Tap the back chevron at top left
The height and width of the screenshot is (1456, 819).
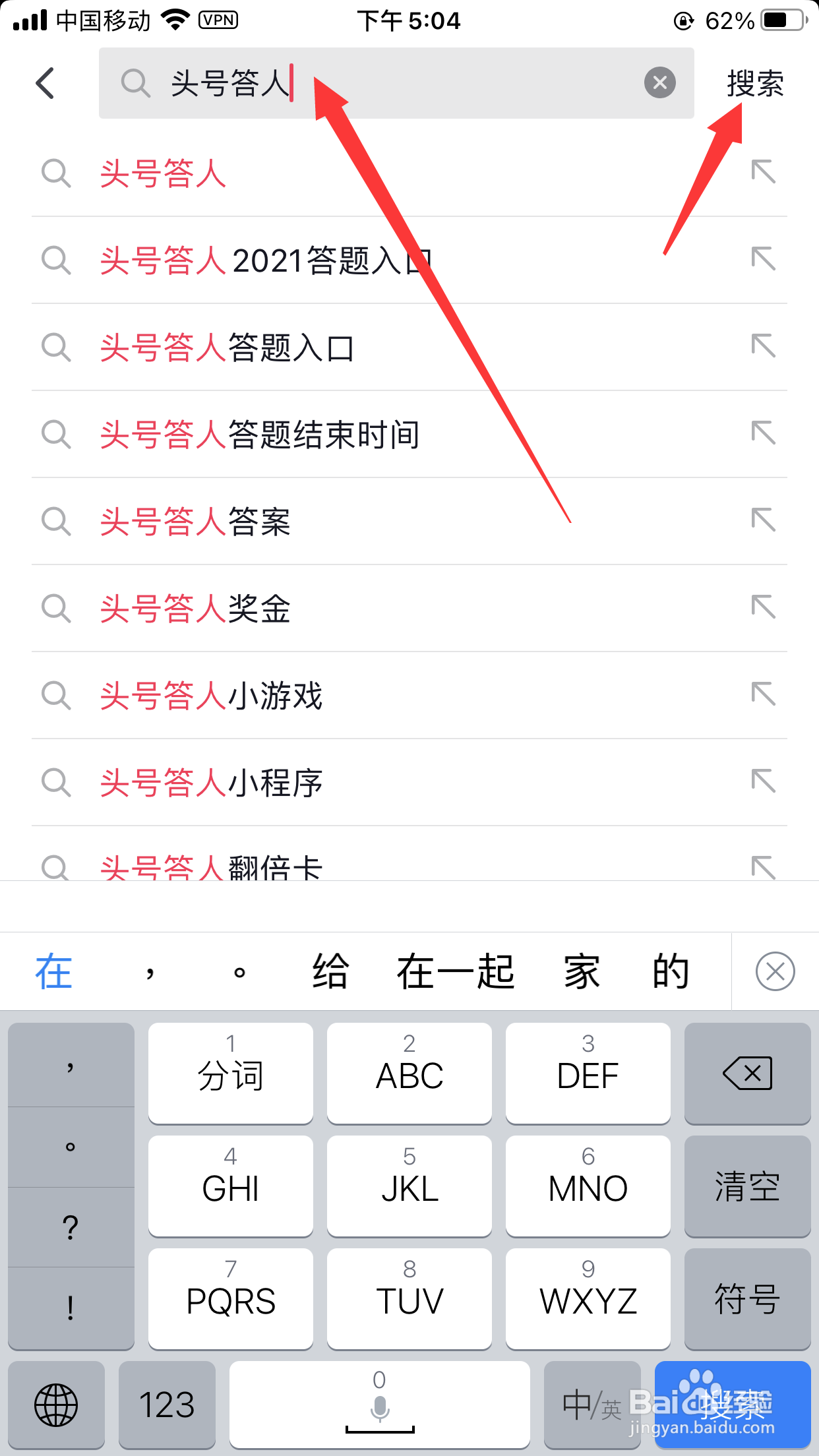coord(44,84)
